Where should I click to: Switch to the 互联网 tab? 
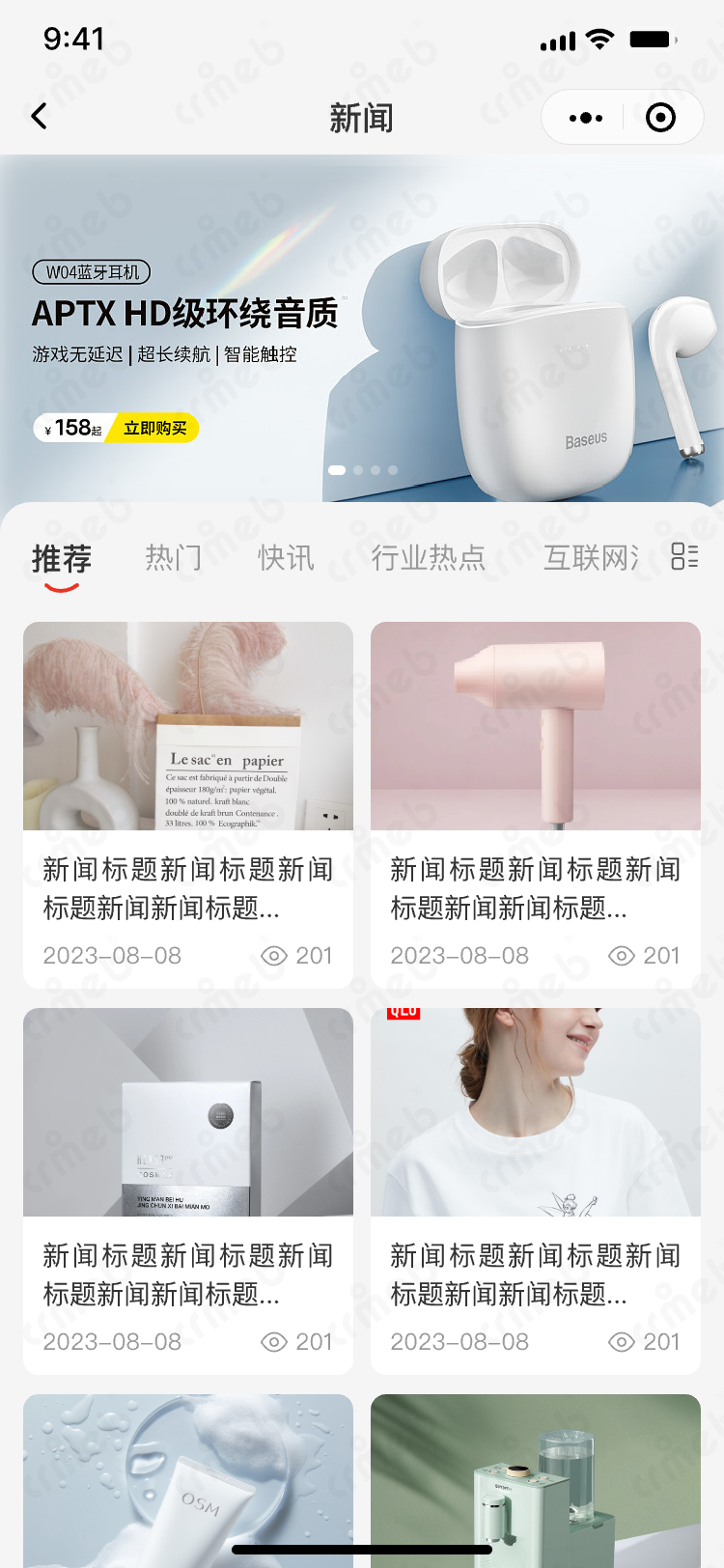coord(591,558)
